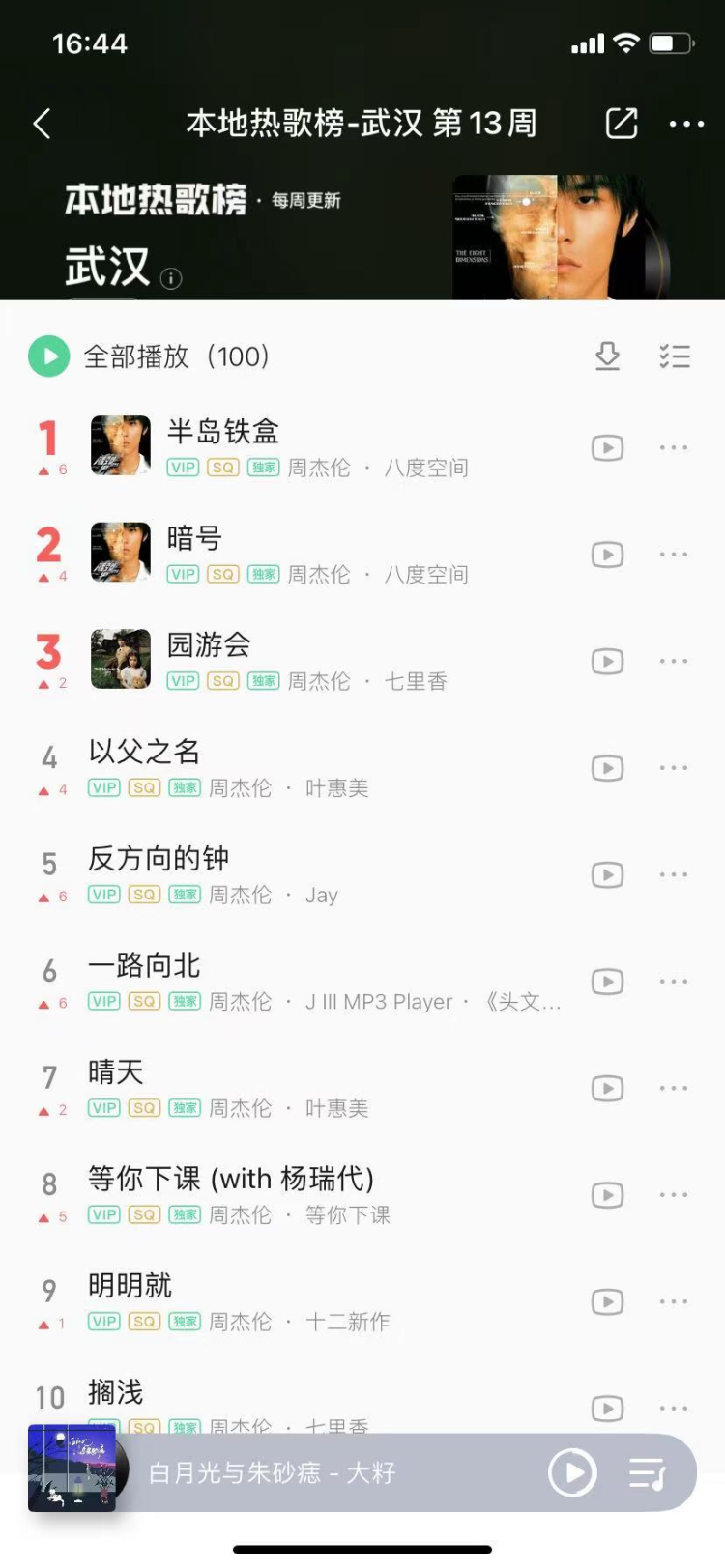The height and width of the screenshot is (1568, 725).
Task: Play all 100 songs
Action: [x=49, y=356]
